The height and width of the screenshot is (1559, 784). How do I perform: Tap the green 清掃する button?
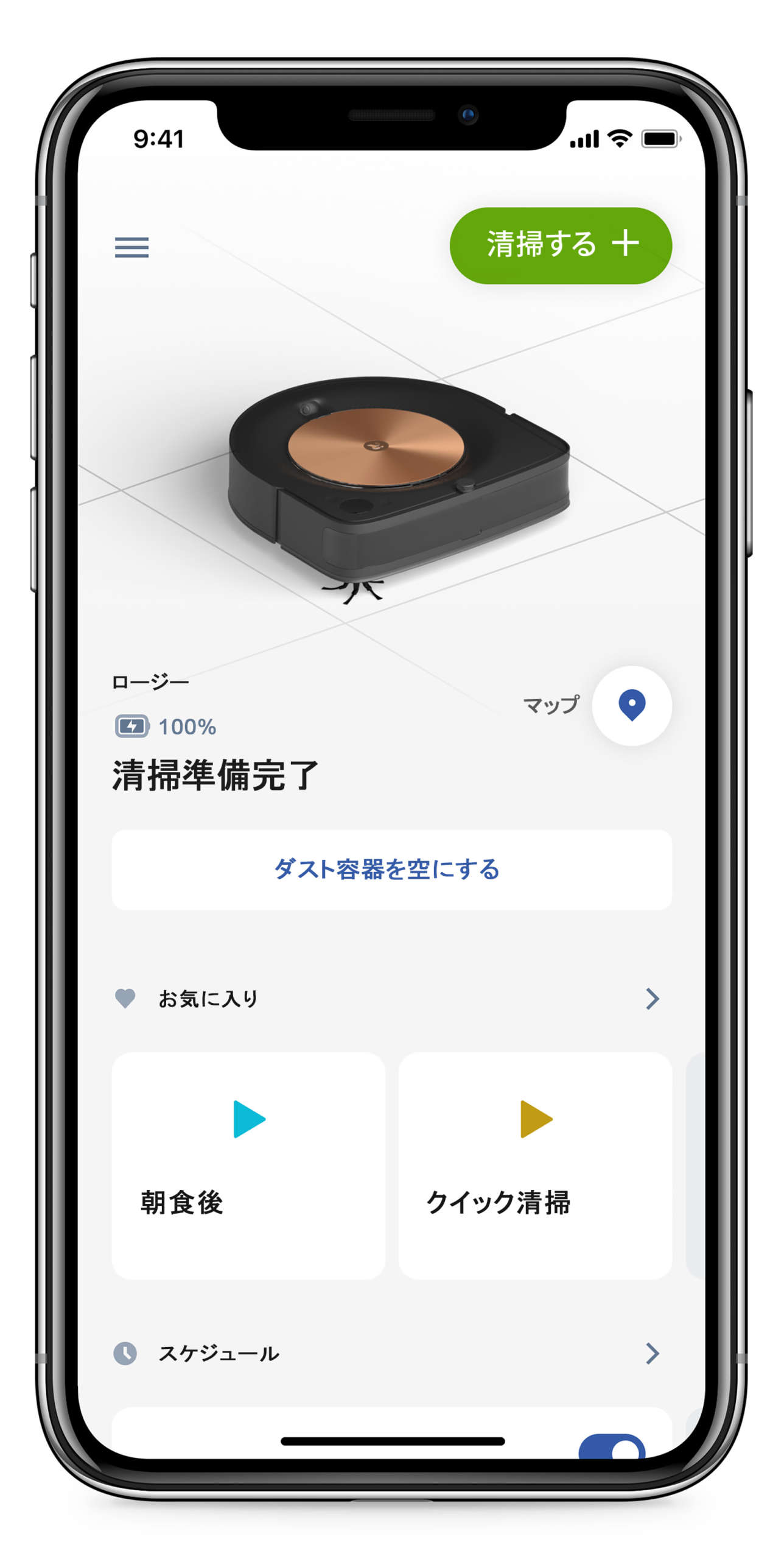point(560,245)
